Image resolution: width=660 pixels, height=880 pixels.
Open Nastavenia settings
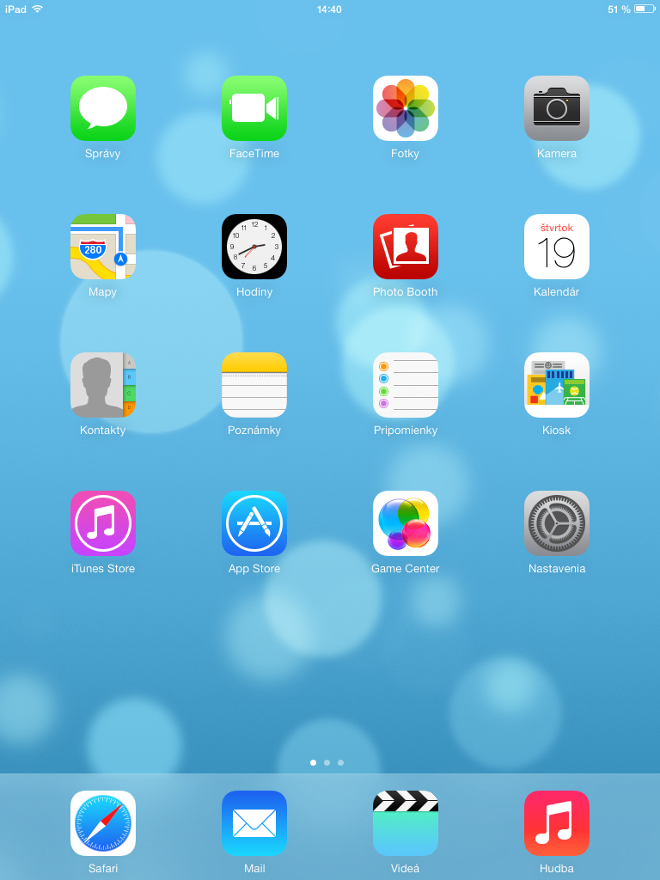(556, 523)
